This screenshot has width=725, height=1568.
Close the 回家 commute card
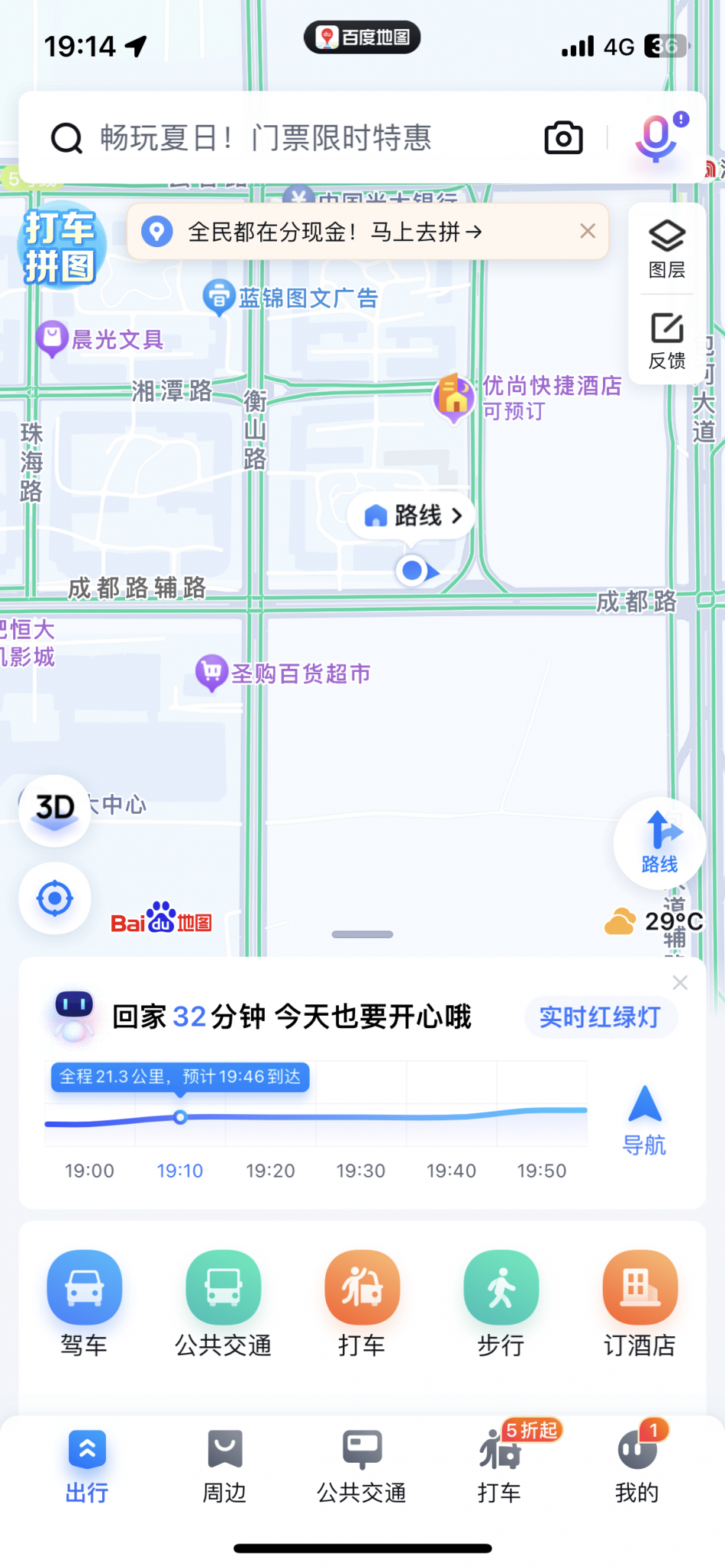680,983
